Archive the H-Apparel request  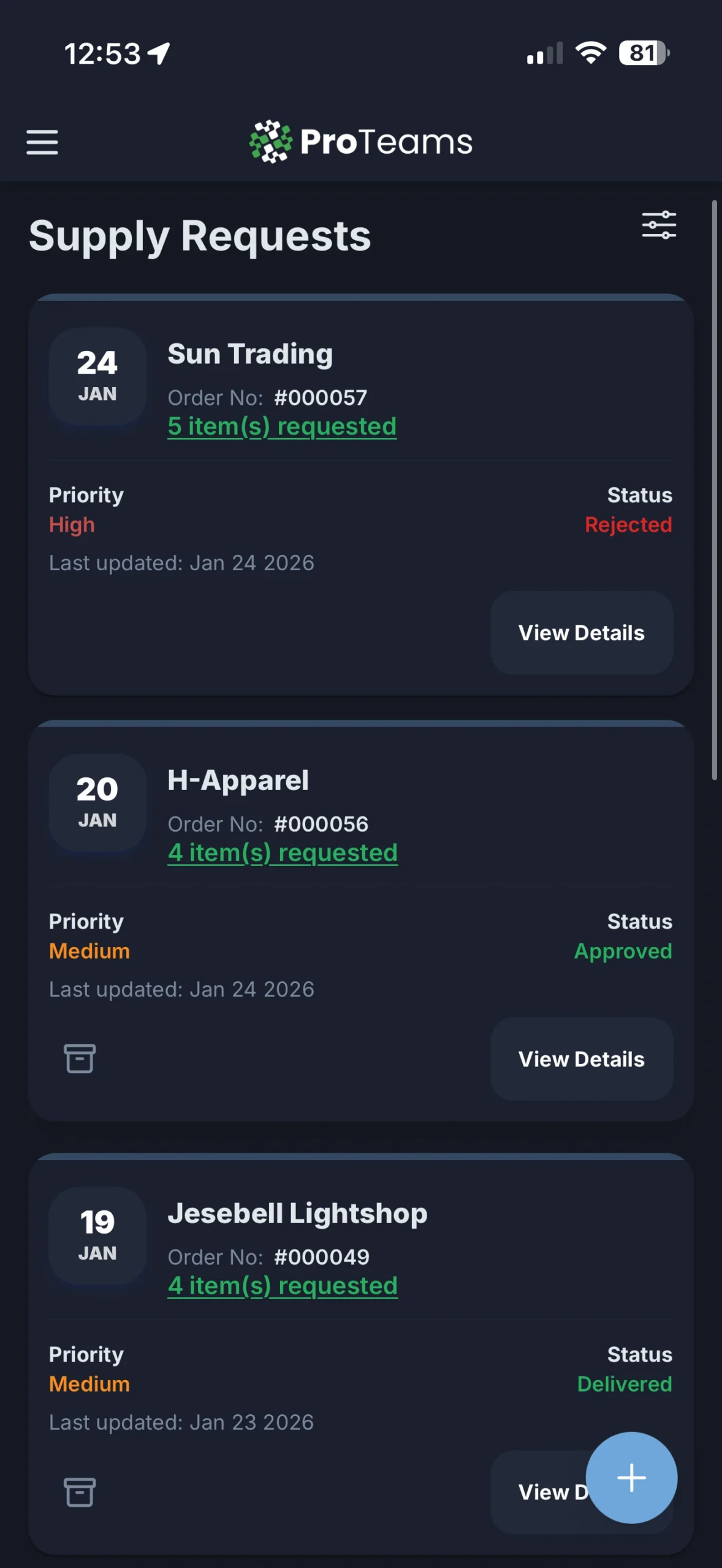[79, 1058]
